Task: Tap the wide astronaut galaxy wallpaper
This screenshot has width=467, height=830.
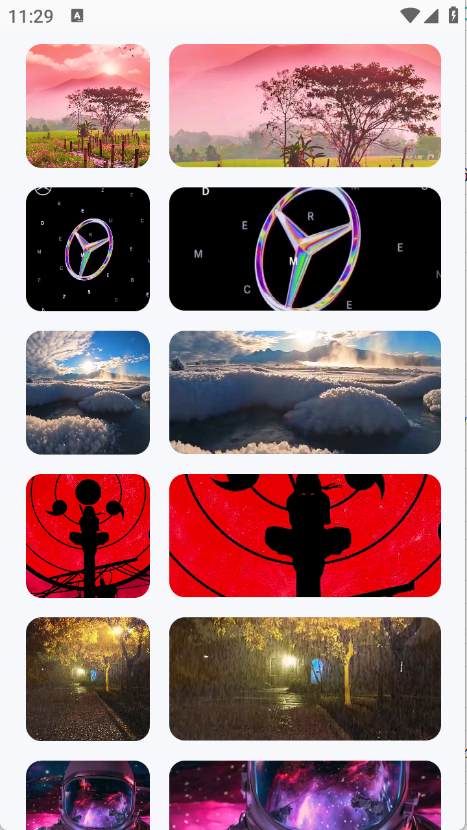Action: (x=305, y=795)
